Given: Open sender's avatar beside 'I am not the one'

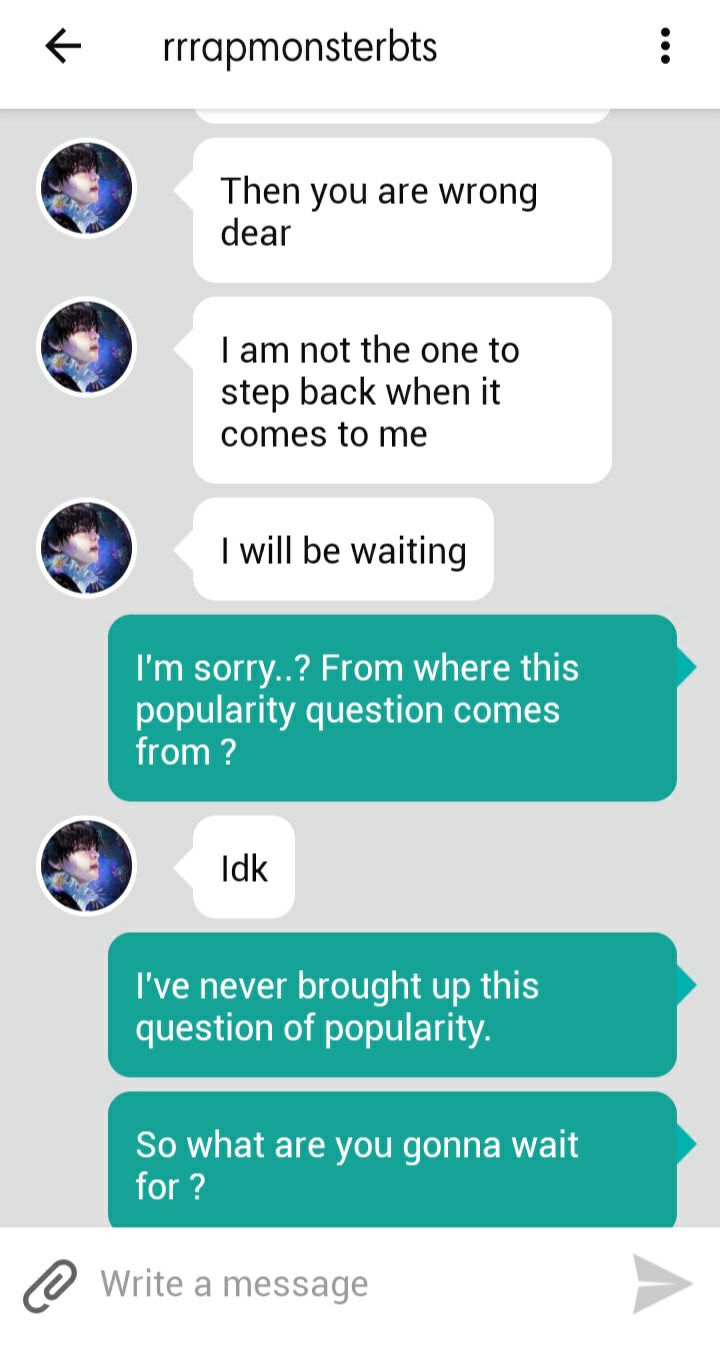Looking at the screenshot, I should (86, 347).
